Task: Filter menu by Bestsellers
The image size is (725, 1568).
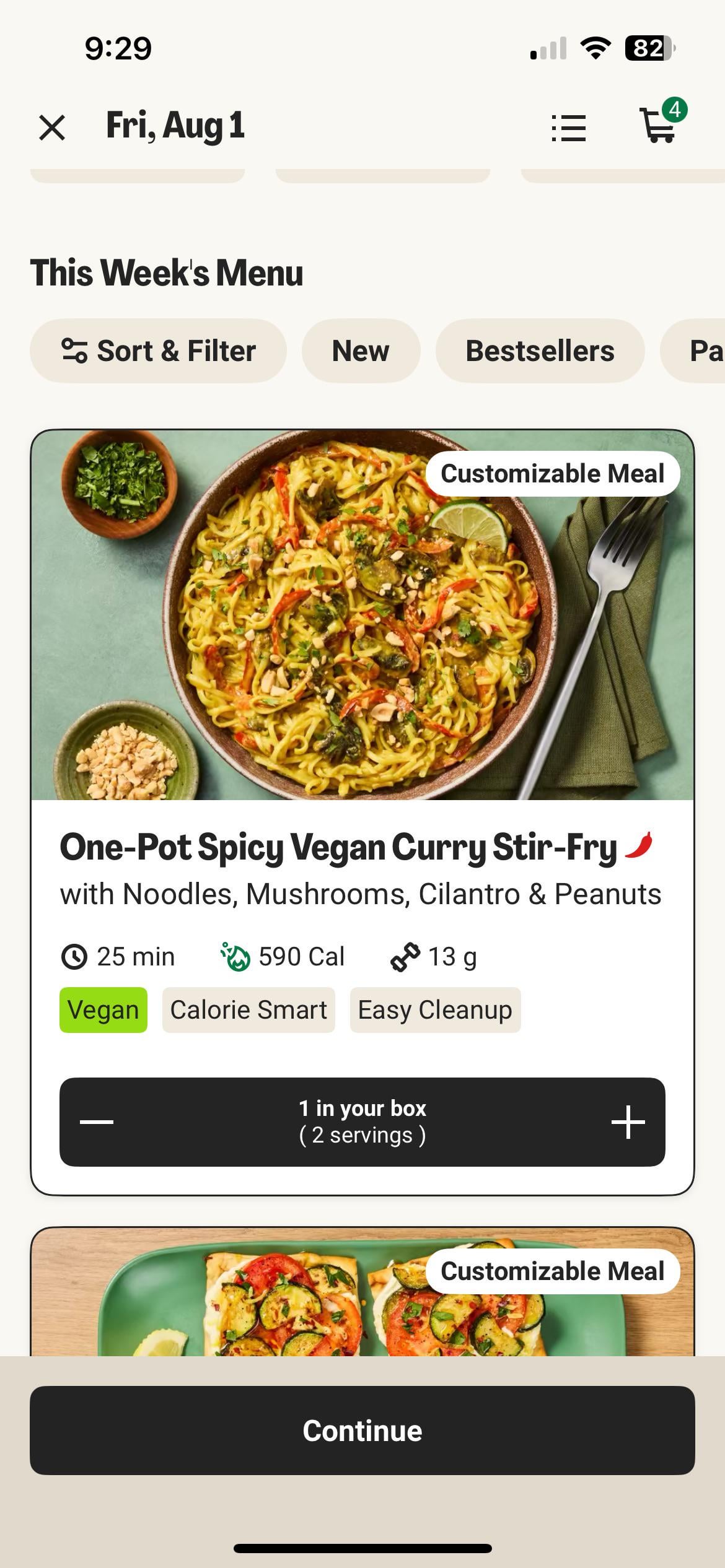Action: click(540, 351)
